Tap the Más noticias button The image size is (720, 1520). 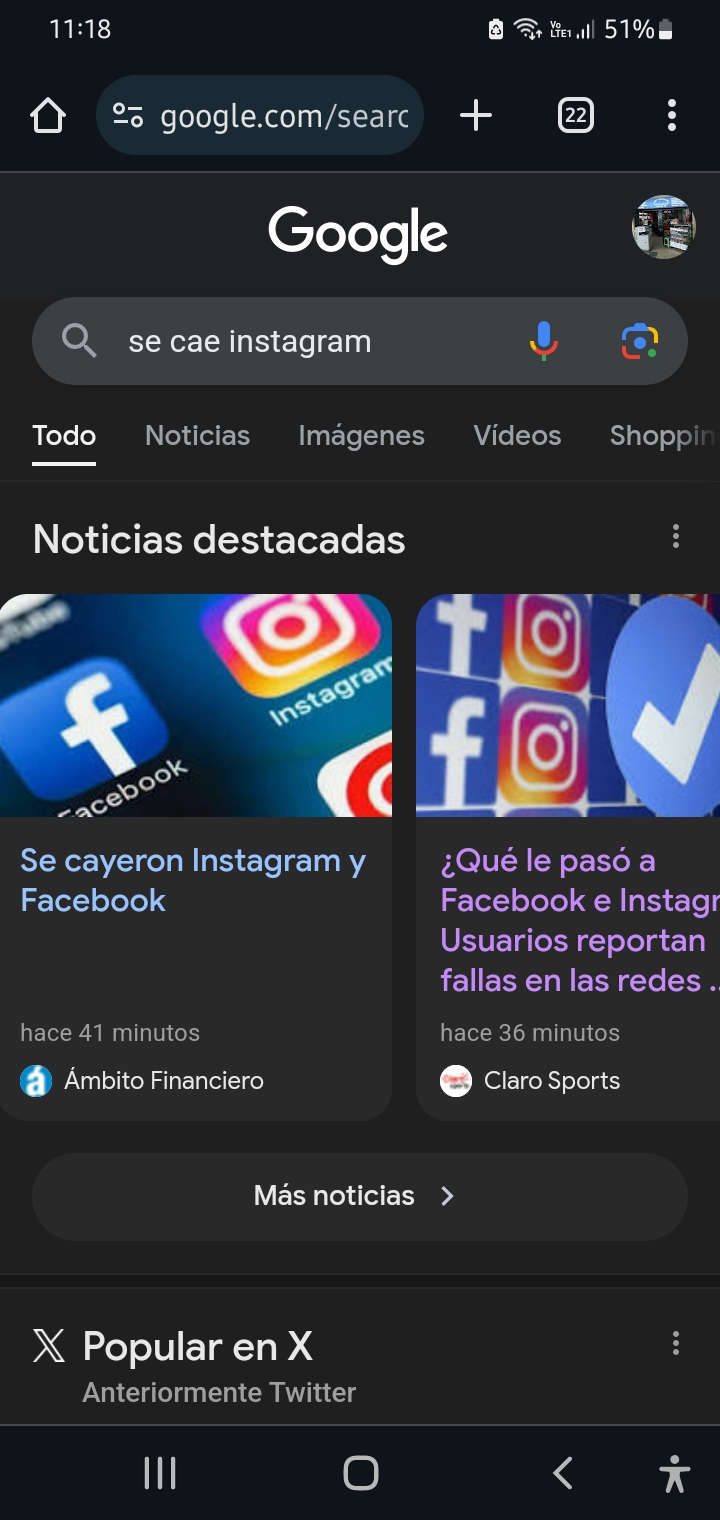360,1196
